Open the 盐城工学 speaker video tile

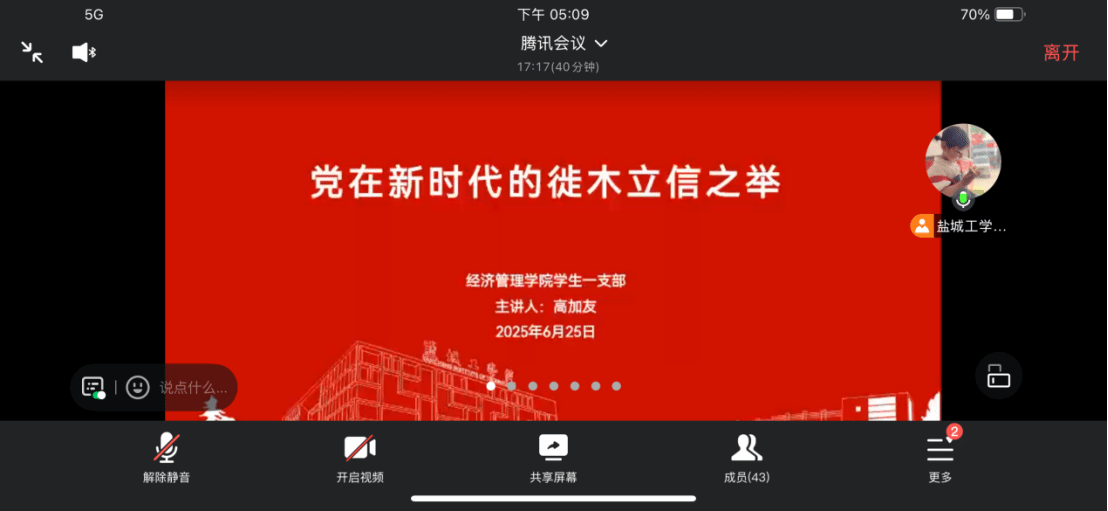coord(962,162)
